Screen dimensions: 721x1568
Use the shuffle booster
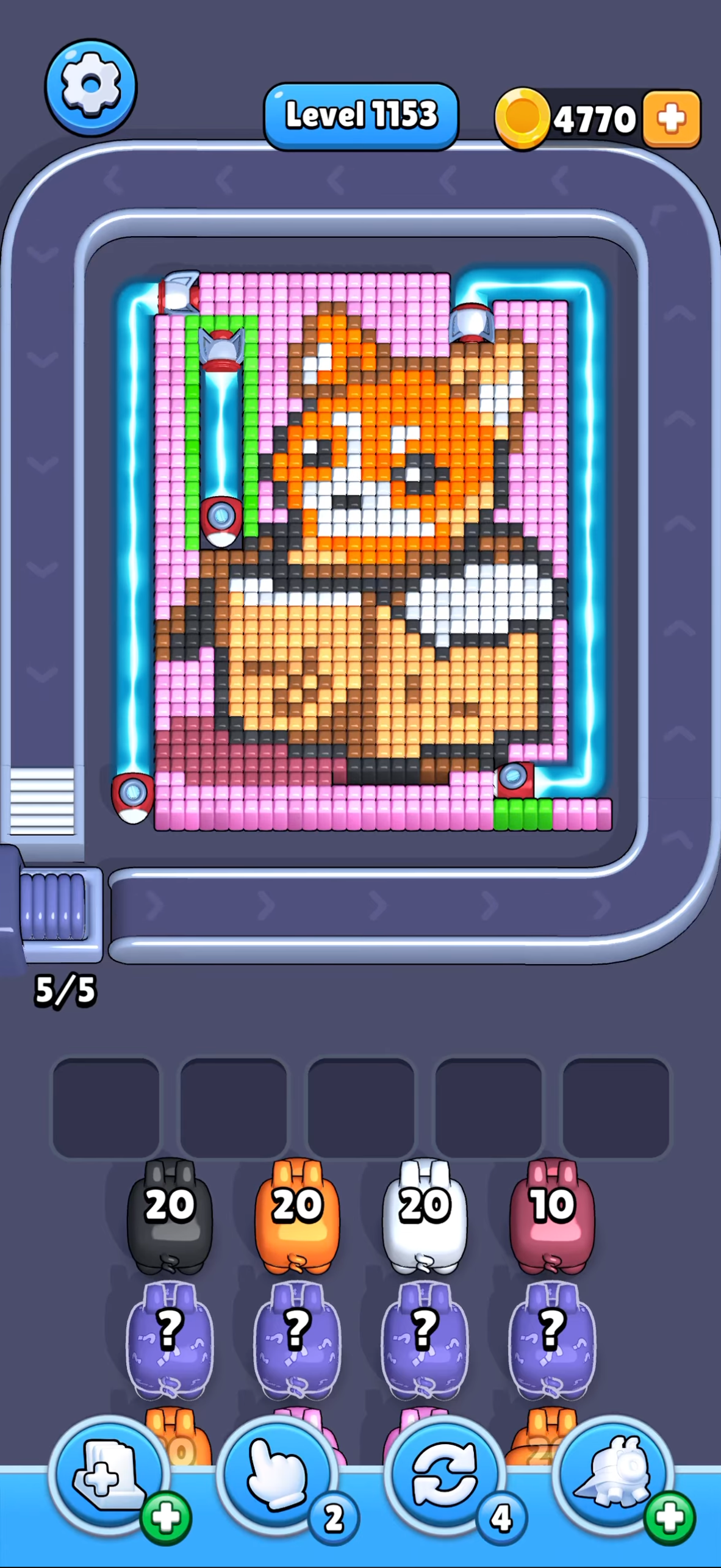(x=445, y=1476)
